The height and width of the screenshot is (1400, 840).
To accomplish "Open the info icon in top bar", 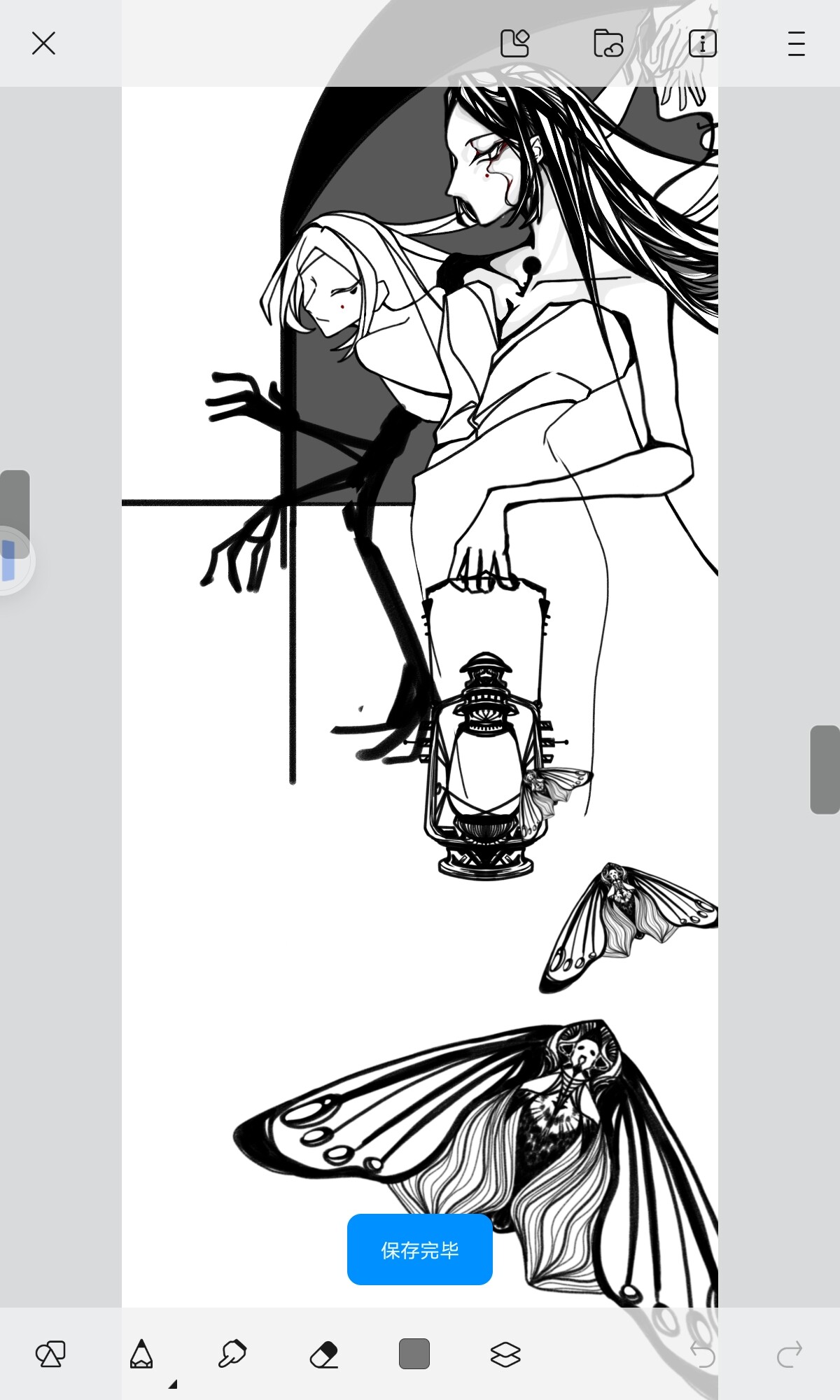I will [702, 43].
